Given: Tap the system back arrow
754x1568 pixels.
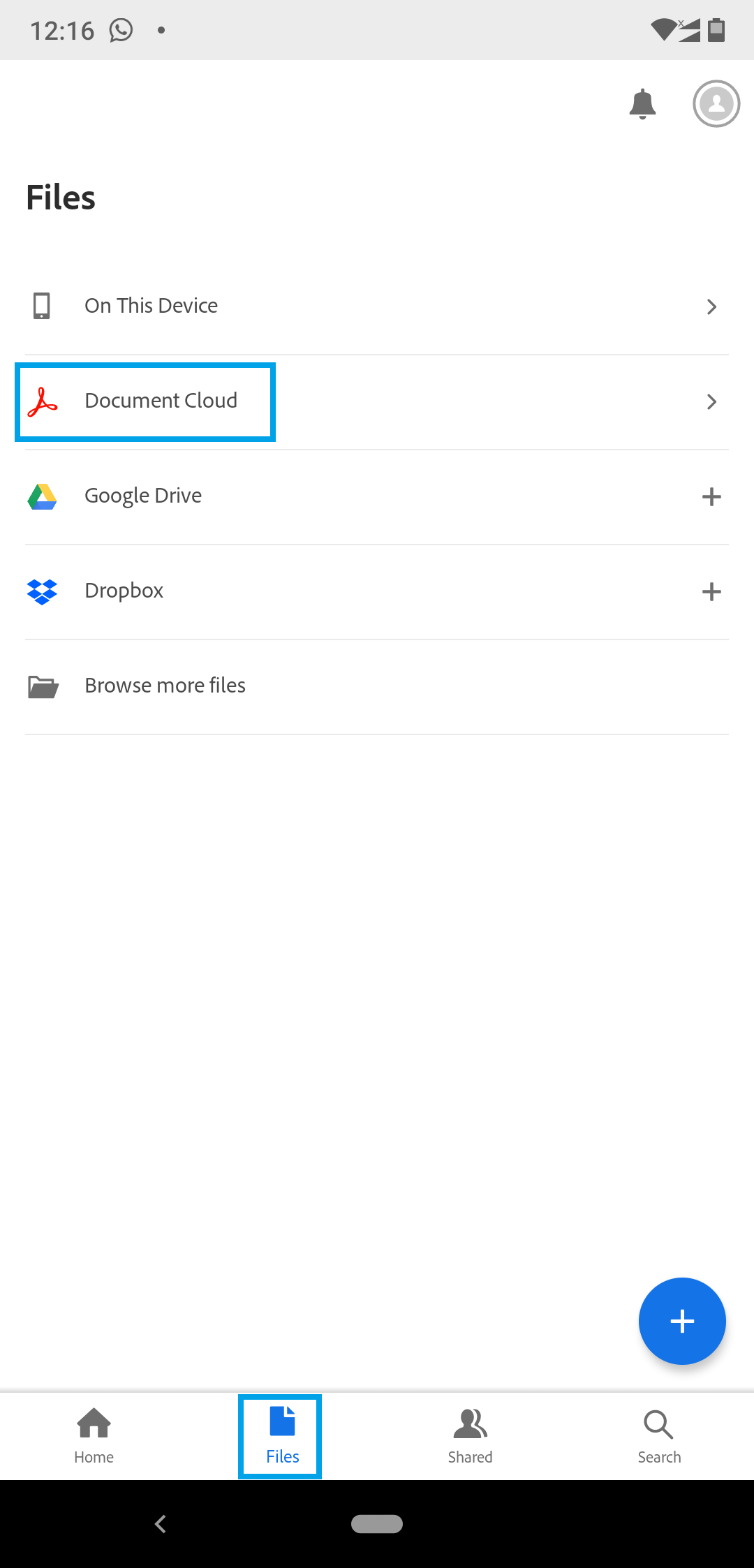Looking at the screenshot, I should point(161,1523).
